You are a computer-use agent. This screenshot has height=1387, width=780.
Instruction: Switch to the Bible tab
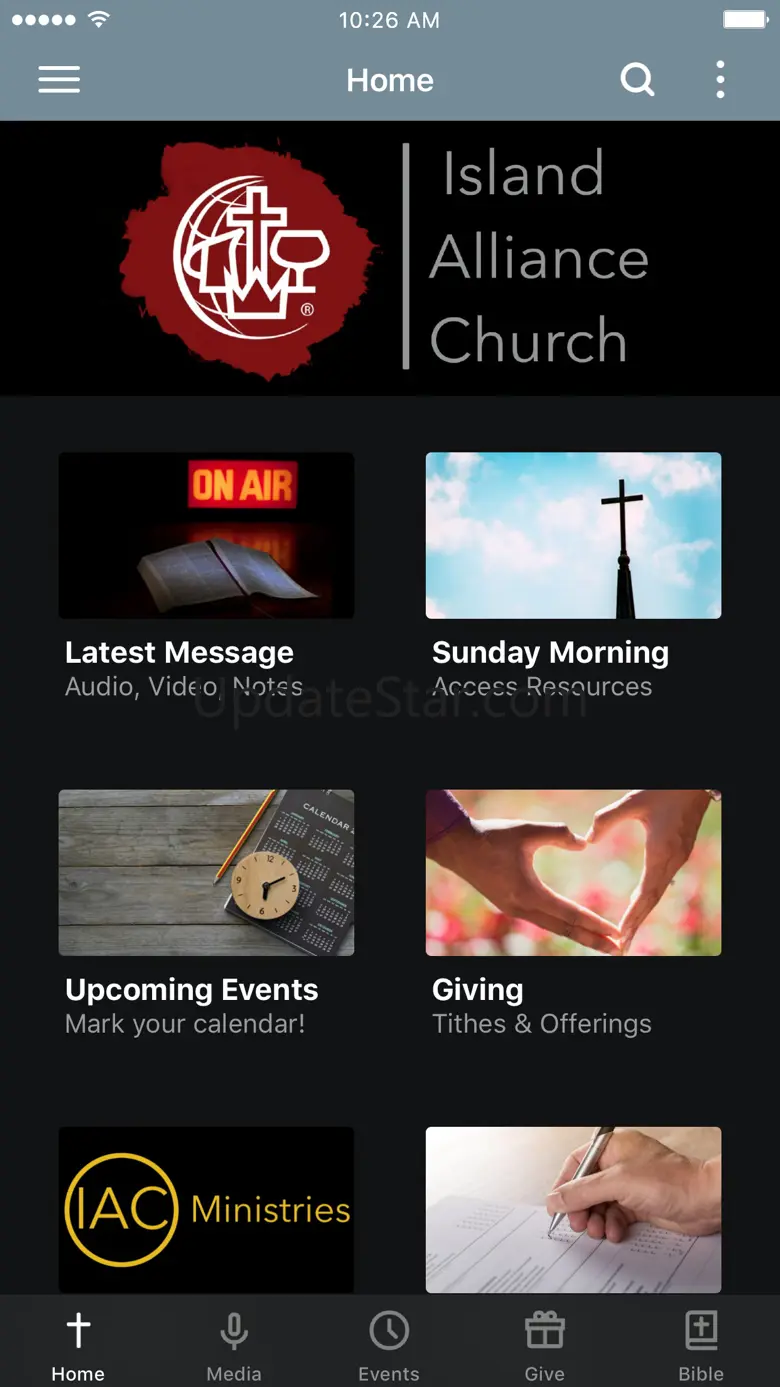[701, 1345]
